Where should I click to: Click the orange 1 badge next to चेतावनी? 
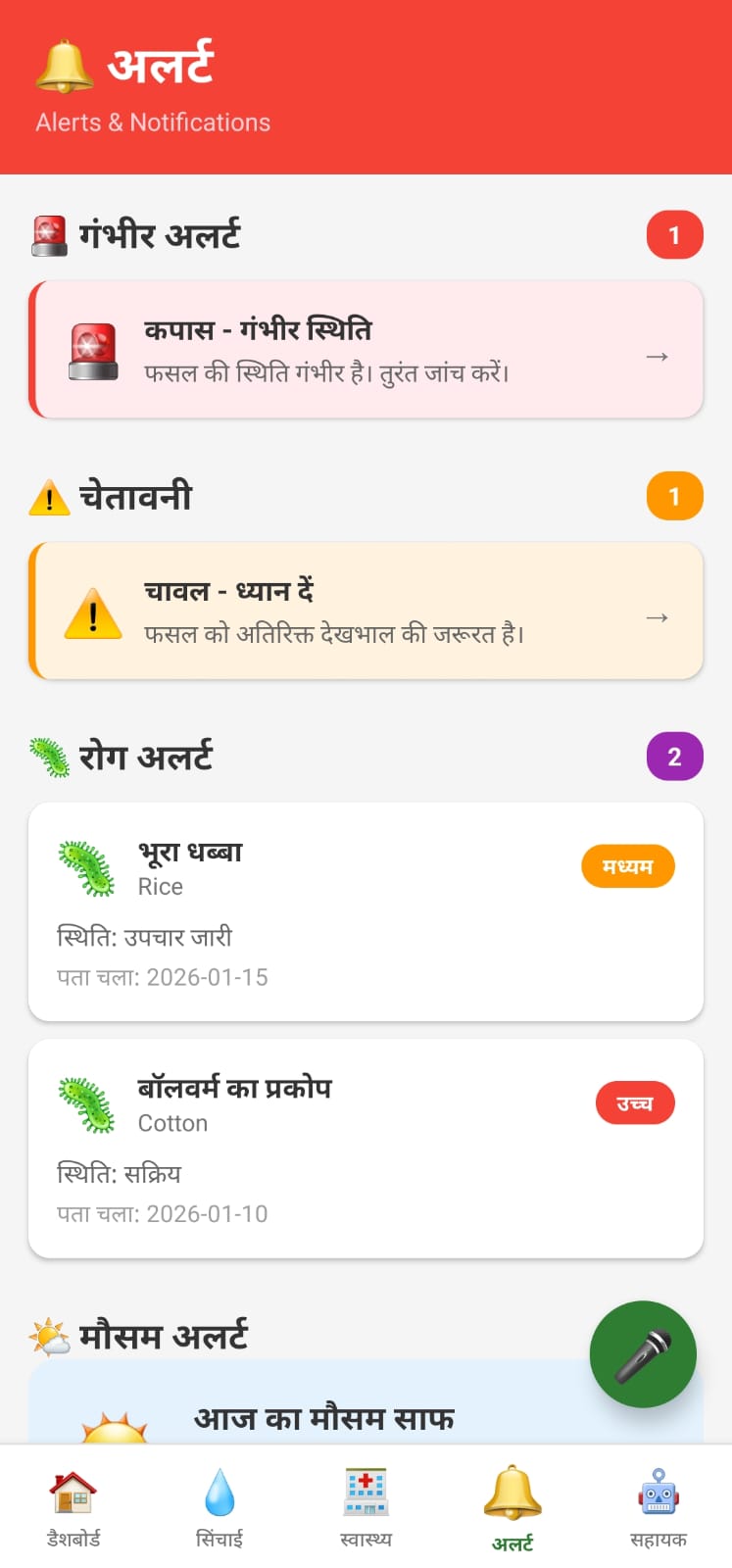(x=674, y=497)
